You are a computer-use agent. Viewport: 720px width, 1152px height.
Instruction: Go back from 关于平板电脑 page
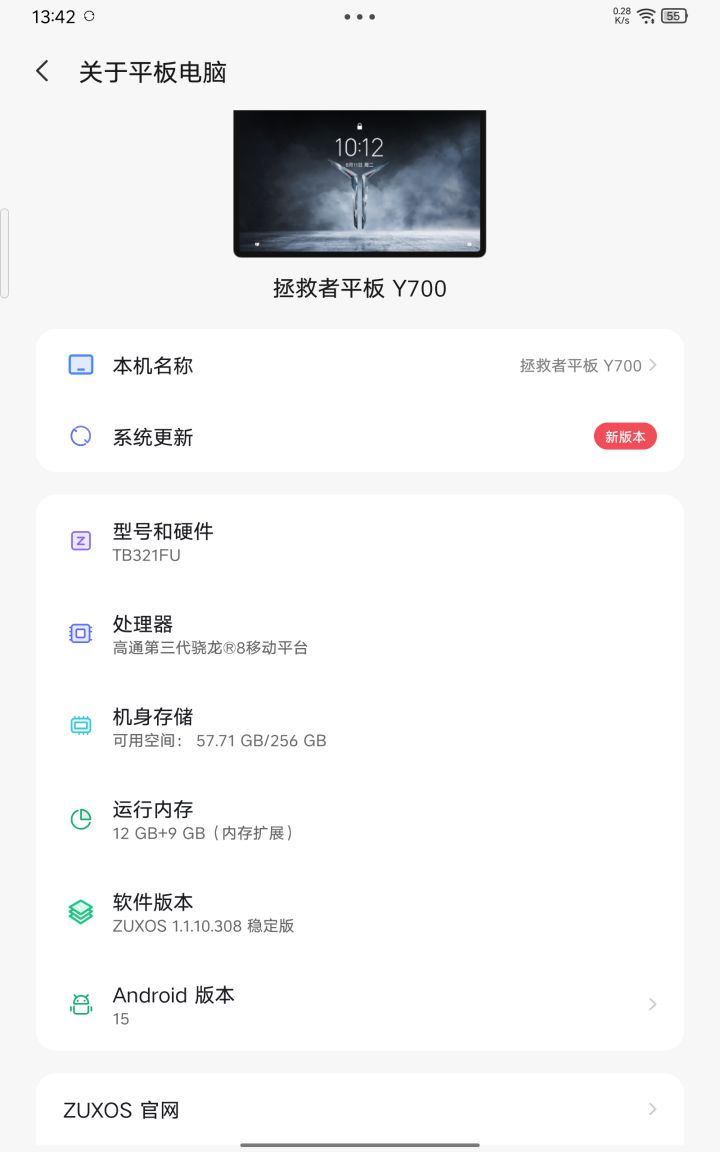click(x=42, y=71)
